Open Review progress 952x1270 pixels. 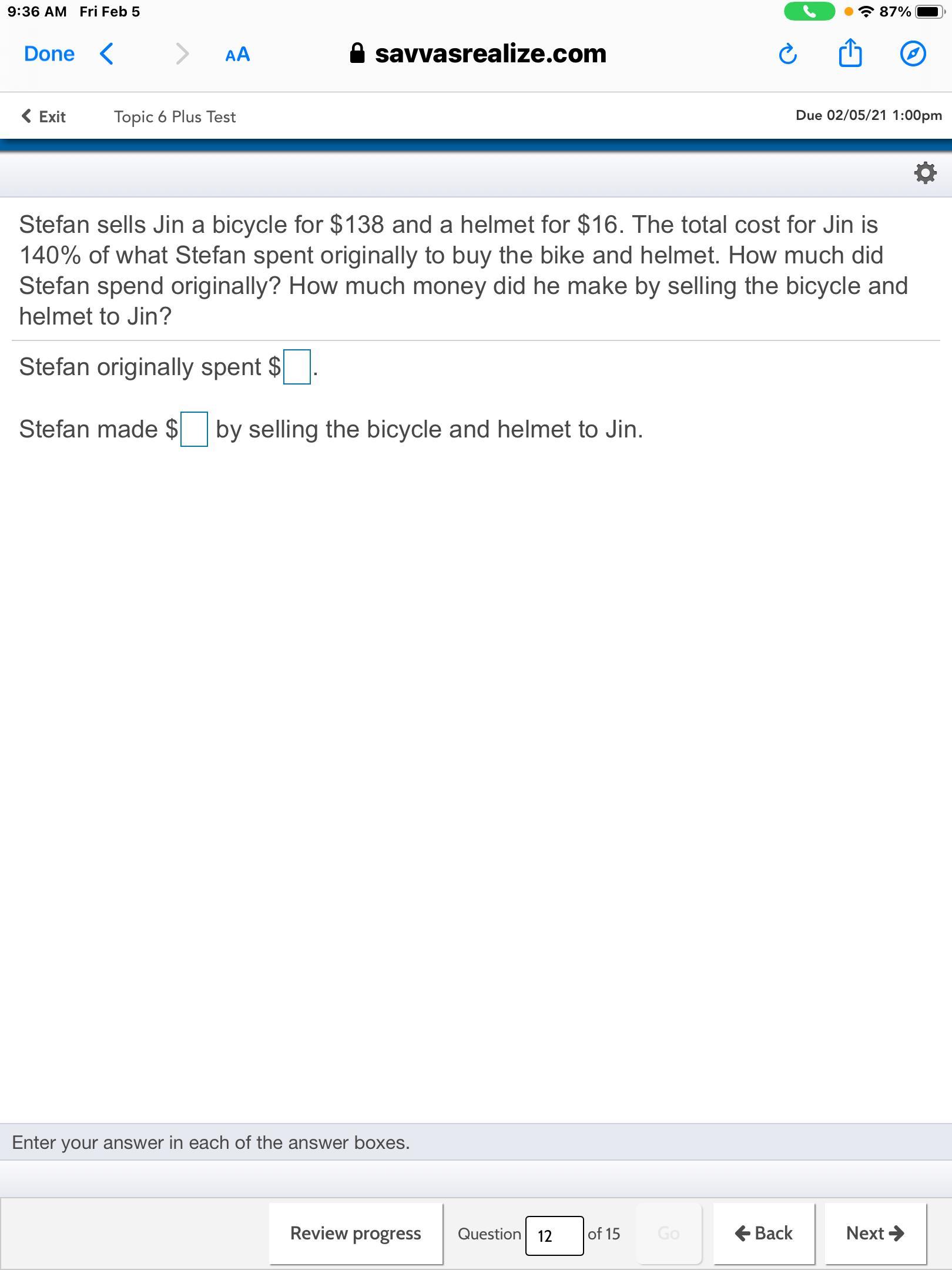(x=356, y=1233)
